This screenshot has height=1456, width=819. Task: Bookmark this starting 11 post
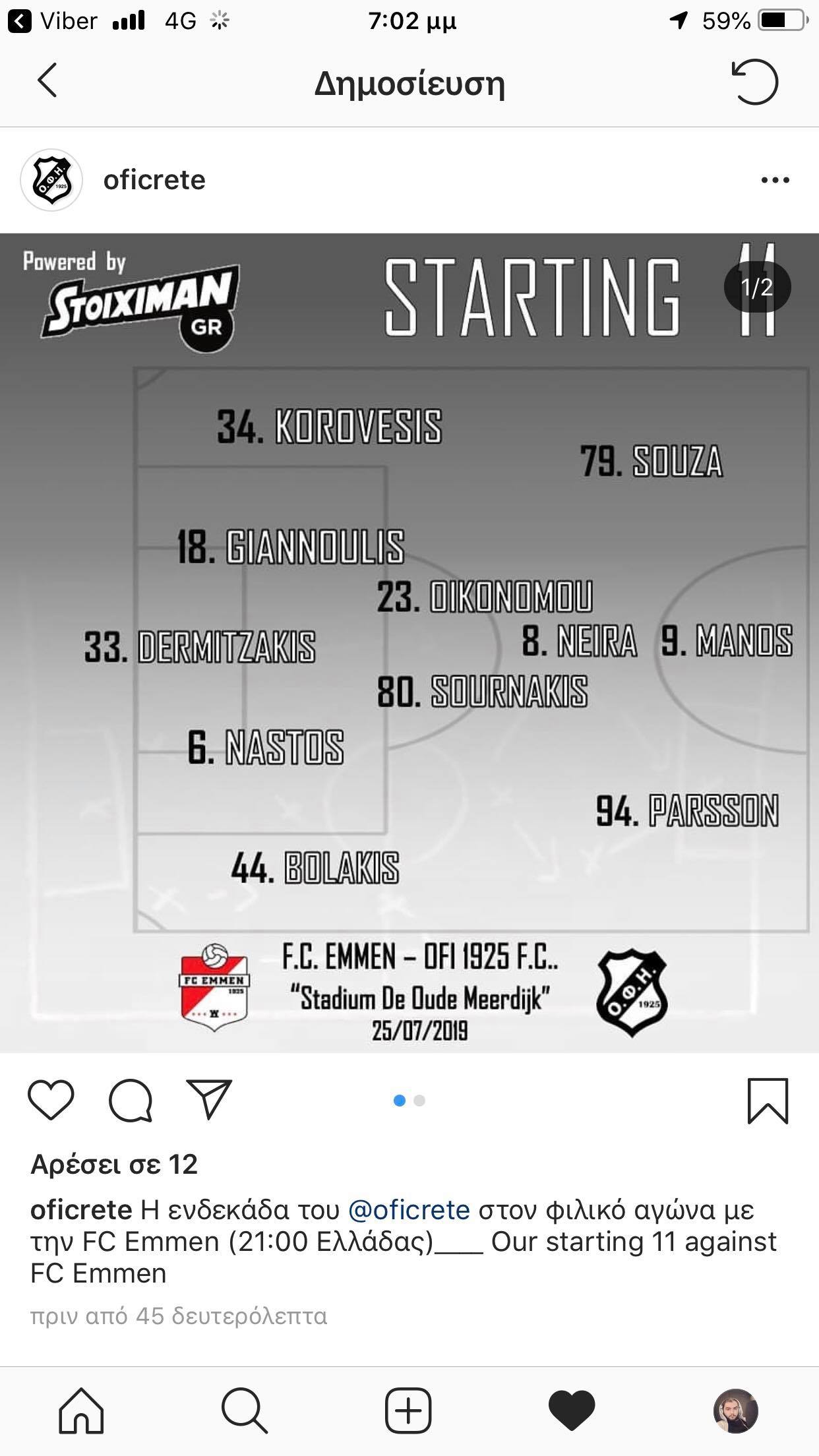(768, 1101)
